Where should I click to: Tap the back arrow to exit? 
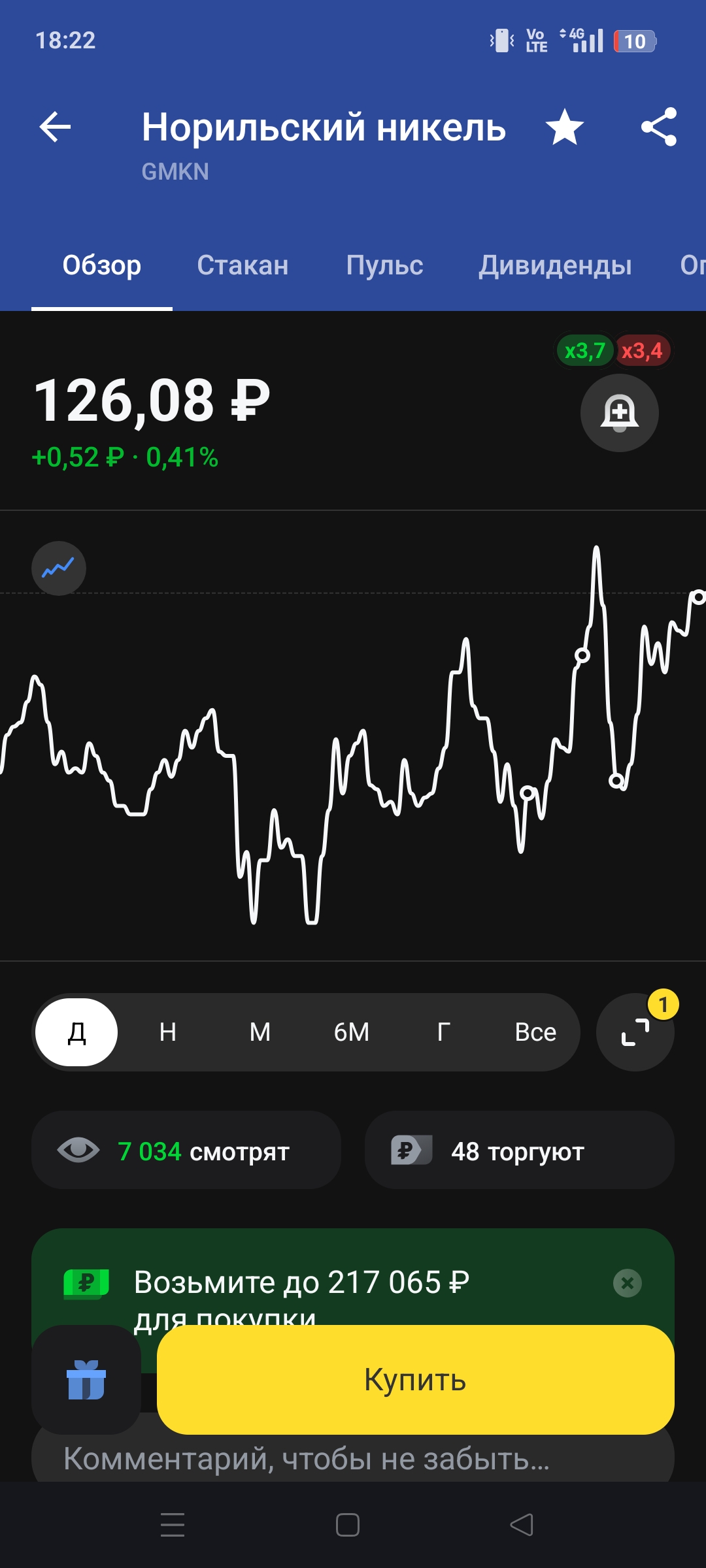tap(55, 129)
